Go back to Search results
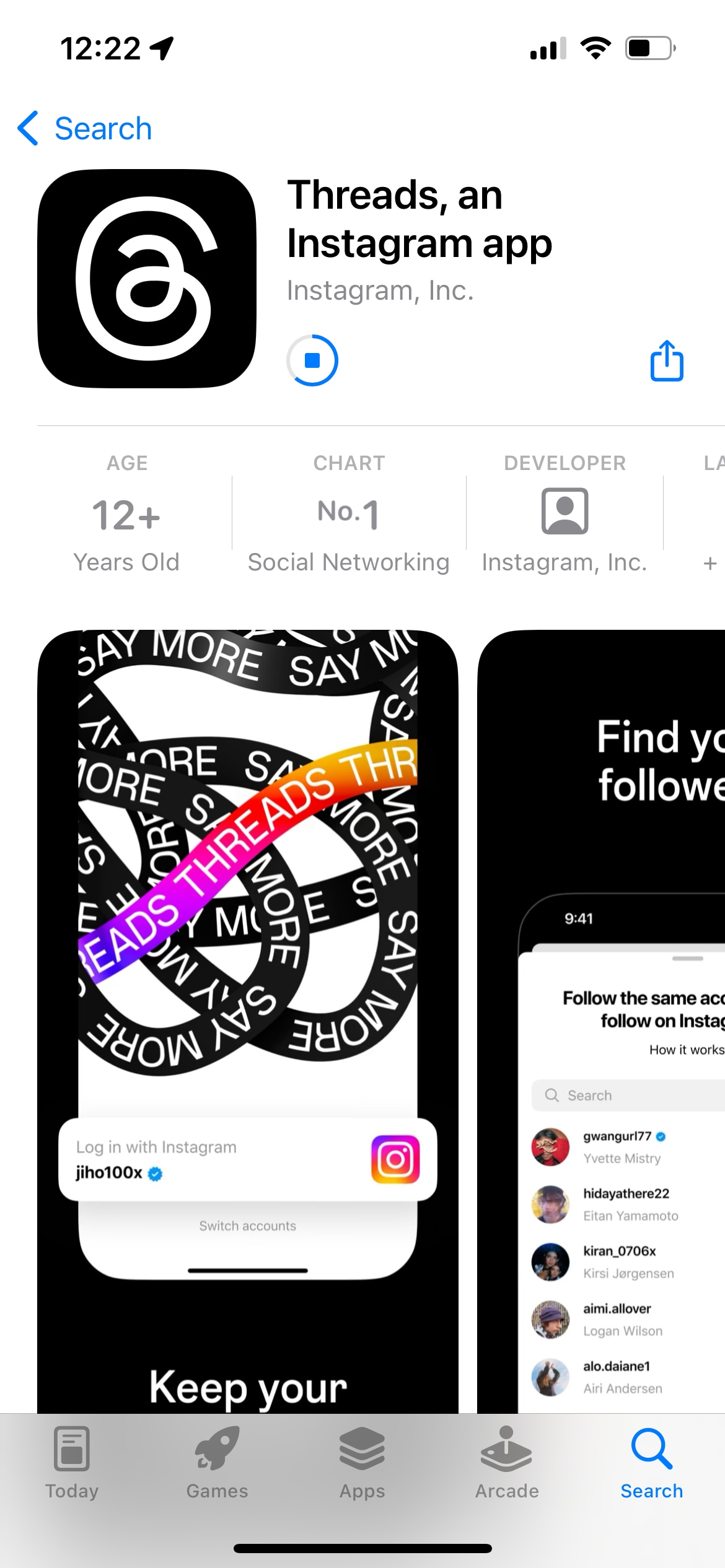 point(85,129)
